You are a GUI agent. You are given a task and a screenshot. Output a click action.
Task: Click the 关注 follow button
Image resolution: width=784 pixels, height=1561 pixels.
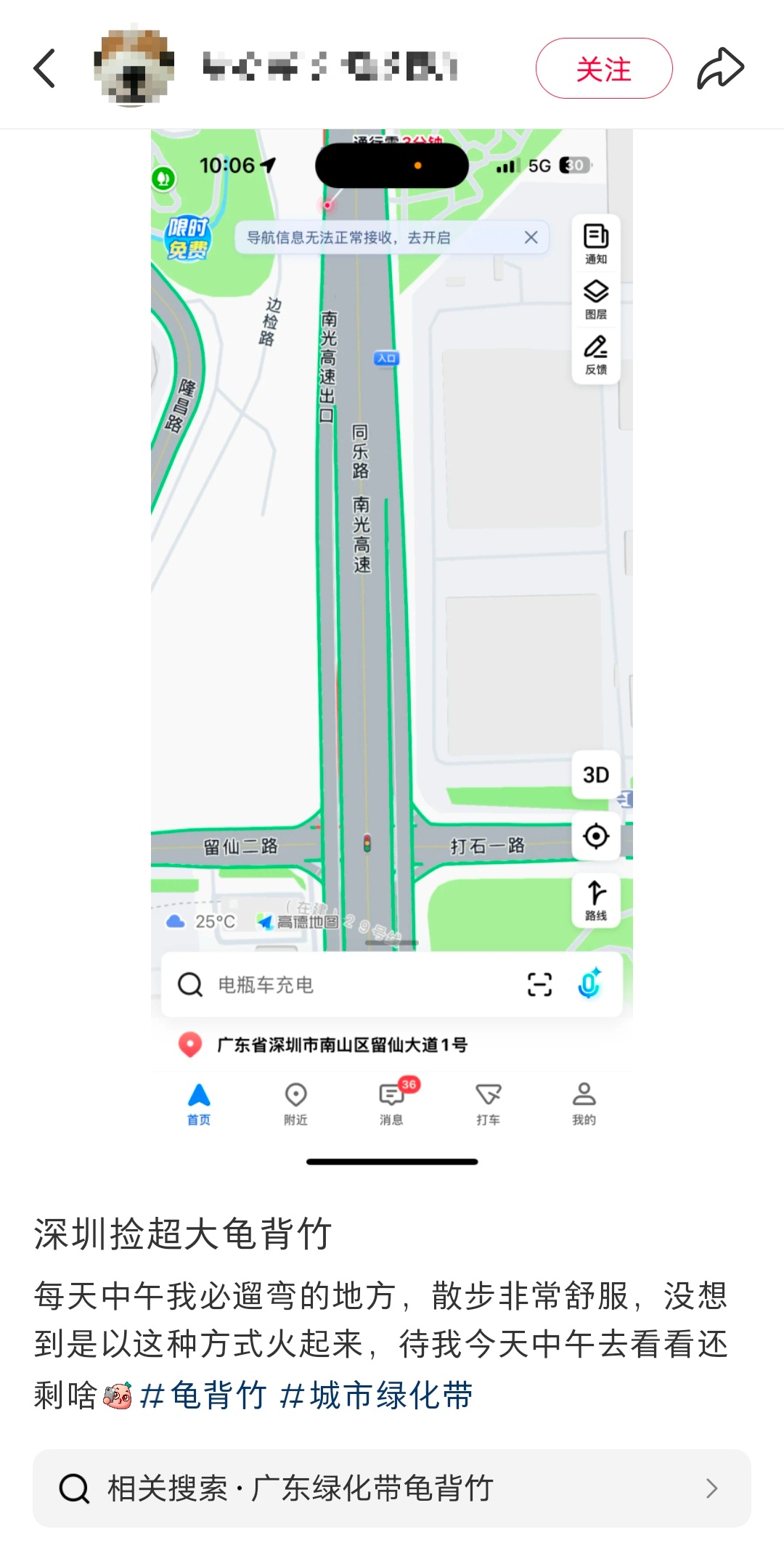[x=604, y=67]
